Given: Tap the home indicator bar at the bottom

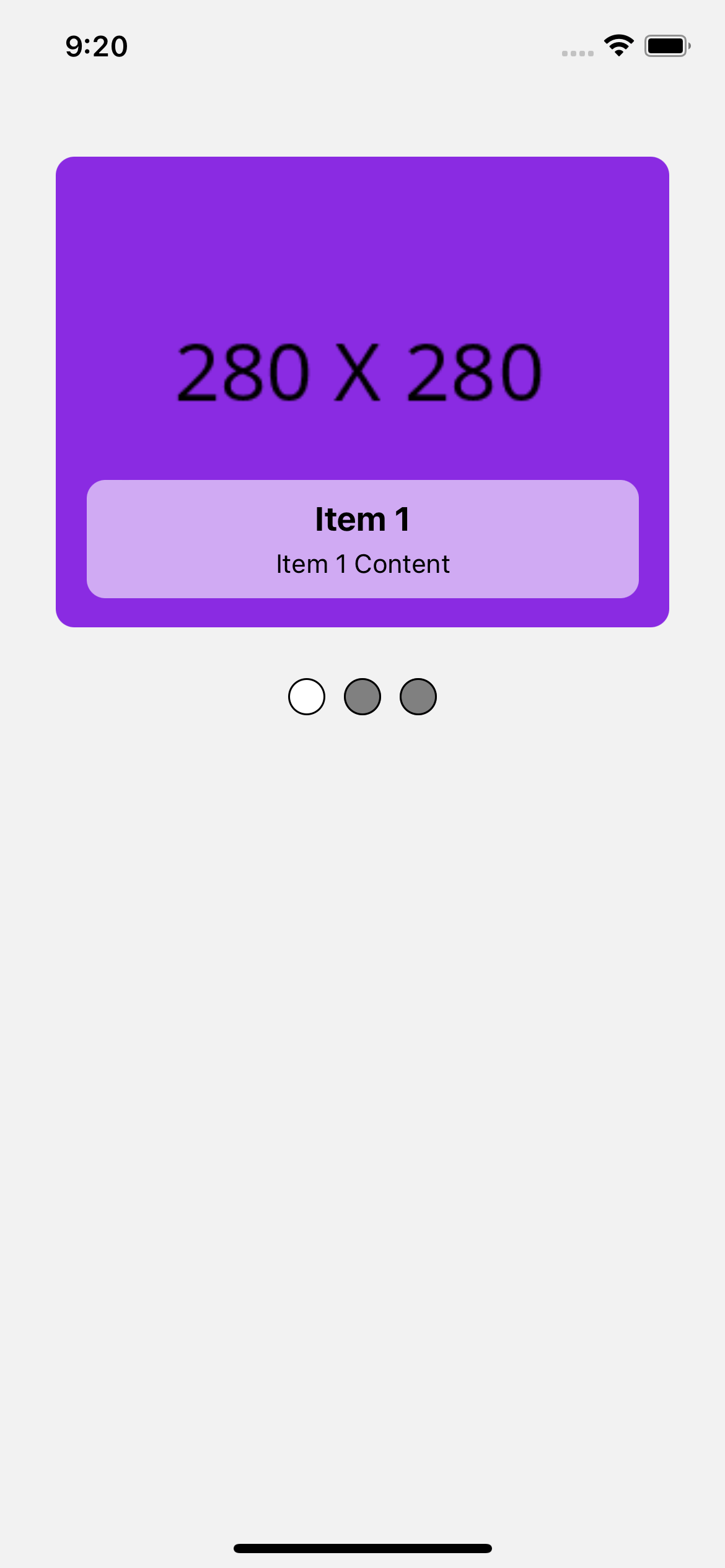Looking at the screenshot, I should tap(362, 1547).
